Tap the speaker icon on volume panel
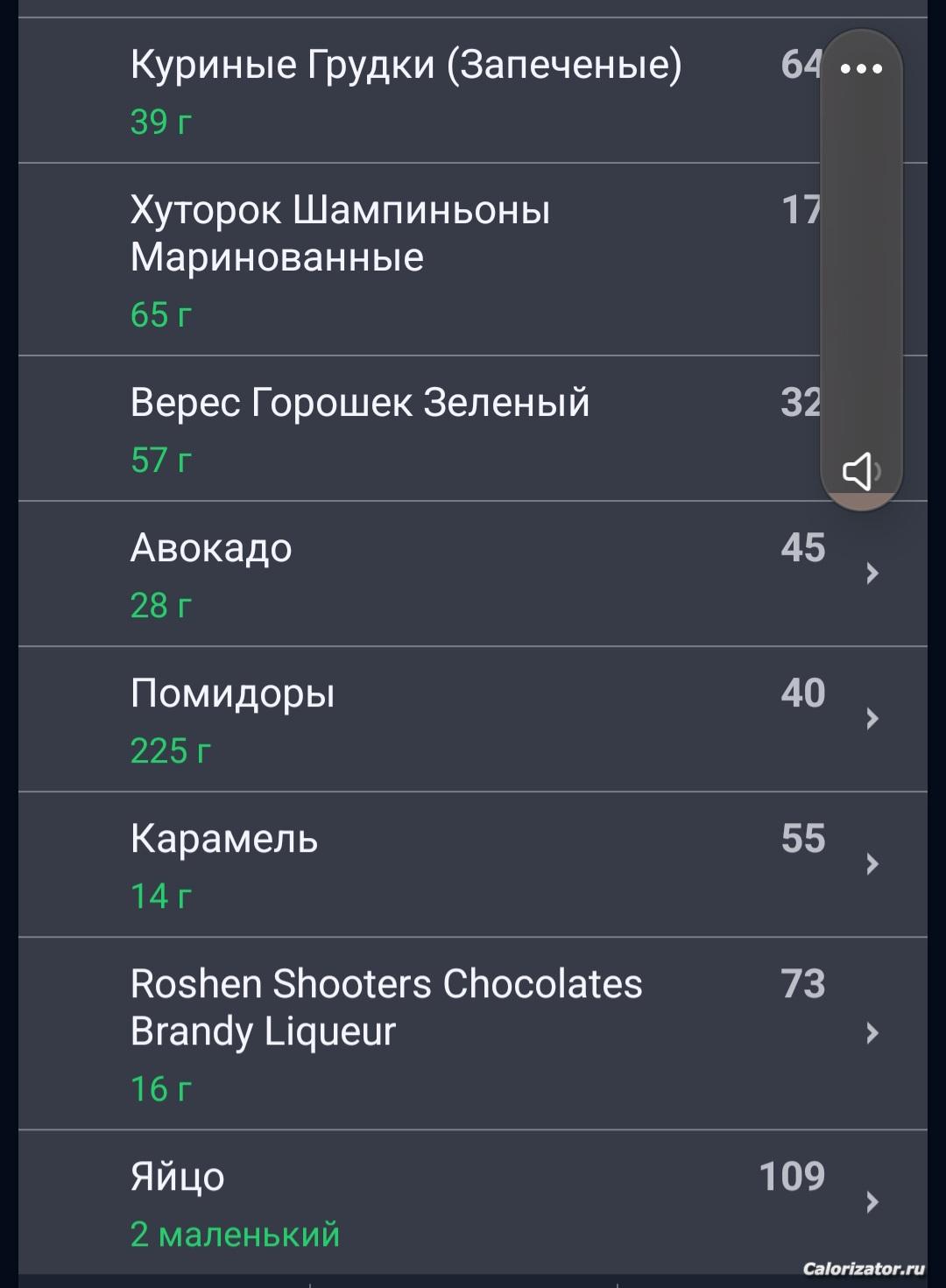946x1288 pixels. (860, 471)
